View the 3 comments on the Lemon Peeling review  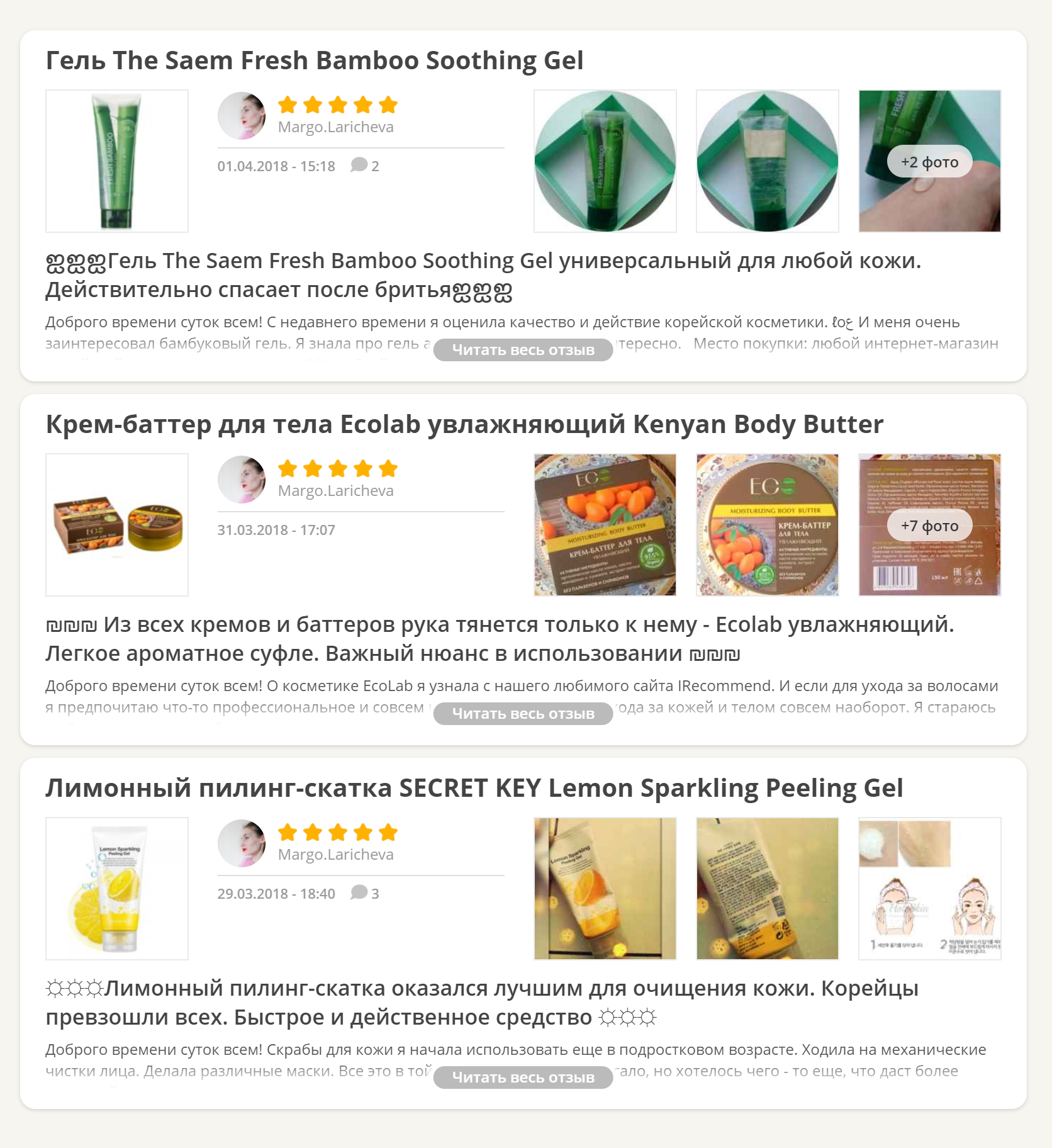[365, 894]
